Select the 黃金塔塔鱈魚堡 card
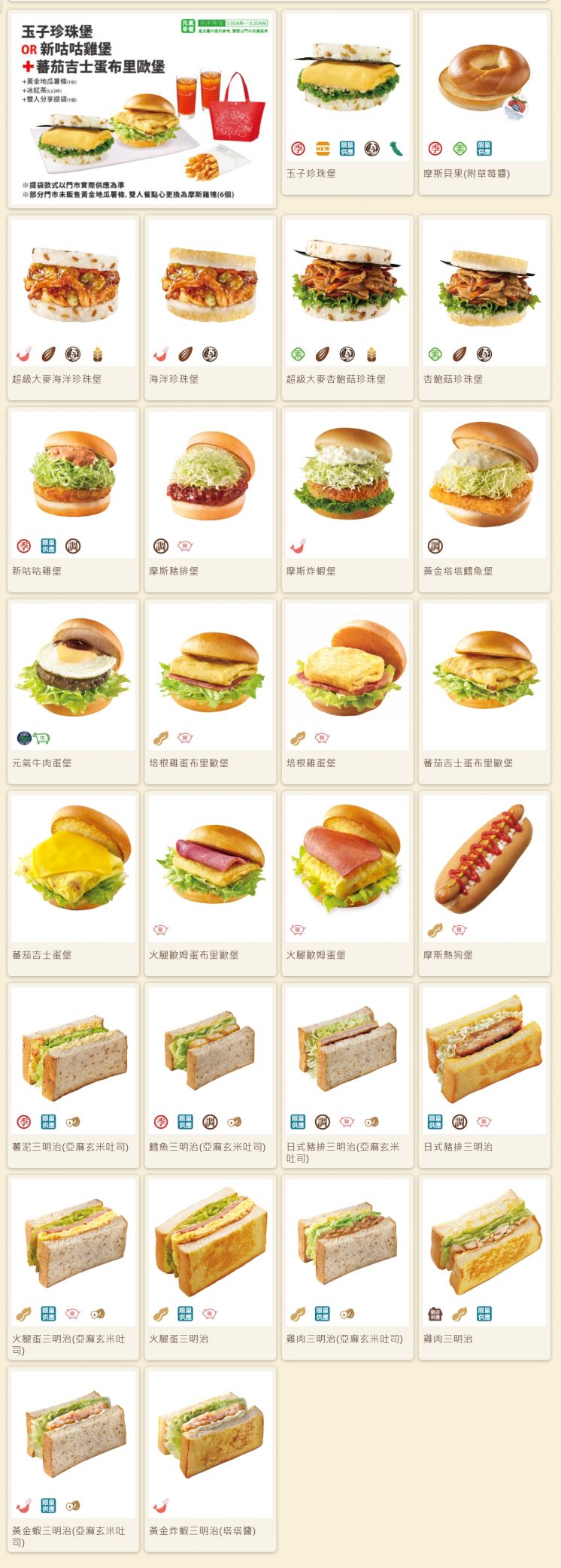The image size is (561, 1568). [x=484, y=478]
